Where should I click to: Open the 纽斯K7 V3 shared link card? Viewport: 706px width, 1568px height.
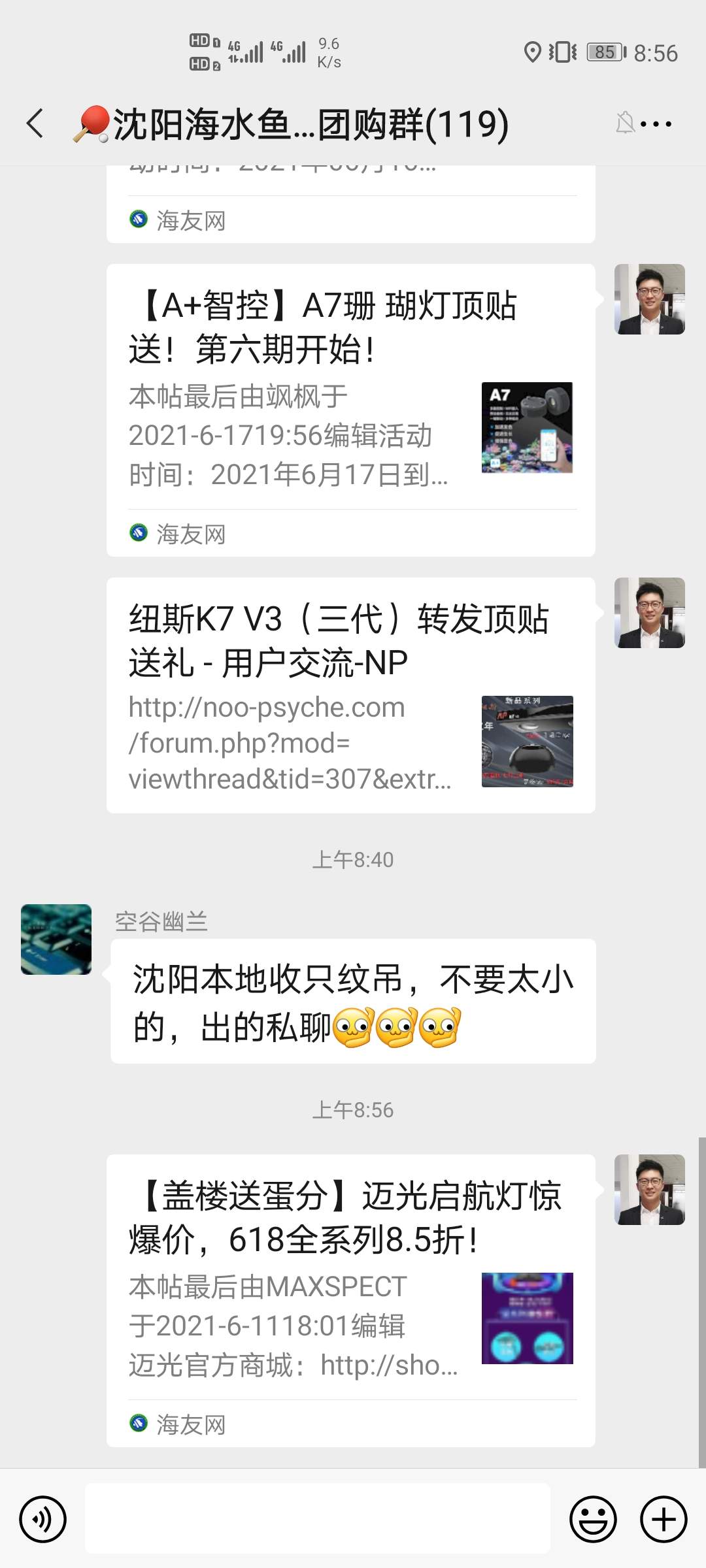pos(350,694)
